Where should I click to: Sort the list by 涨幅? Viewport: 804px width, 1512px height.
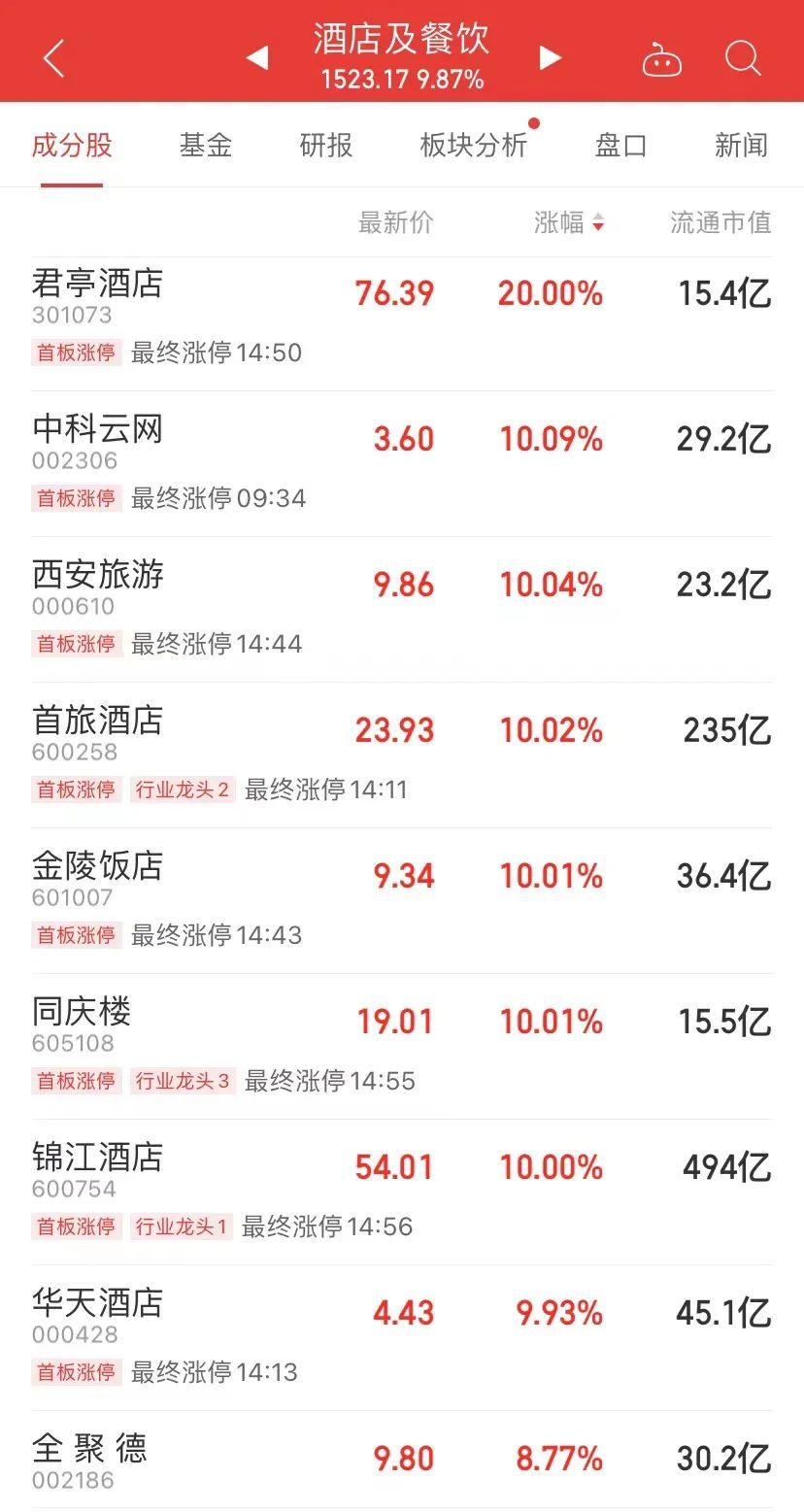[x=569, y=222]
